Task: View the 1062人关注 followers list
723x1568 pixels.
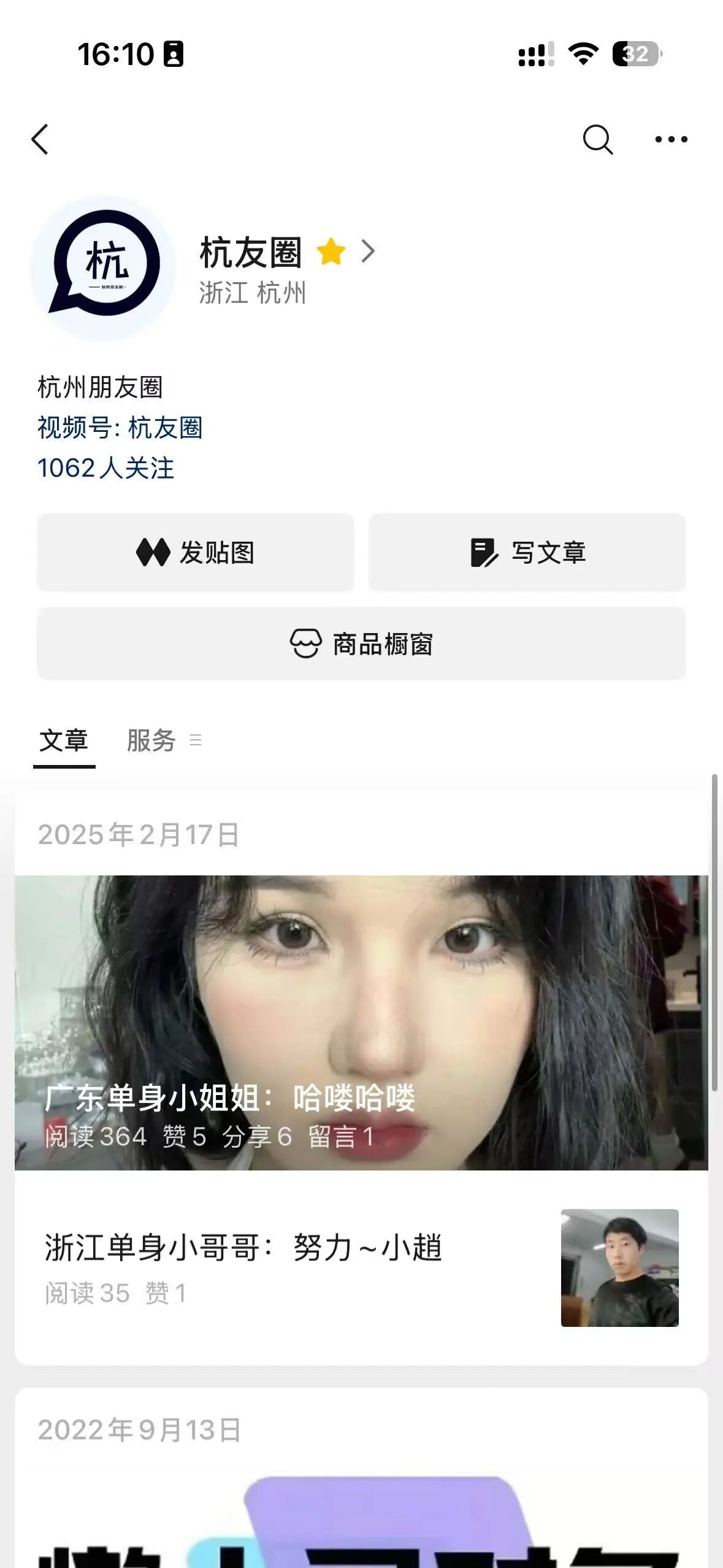Action: click(105, 467)
